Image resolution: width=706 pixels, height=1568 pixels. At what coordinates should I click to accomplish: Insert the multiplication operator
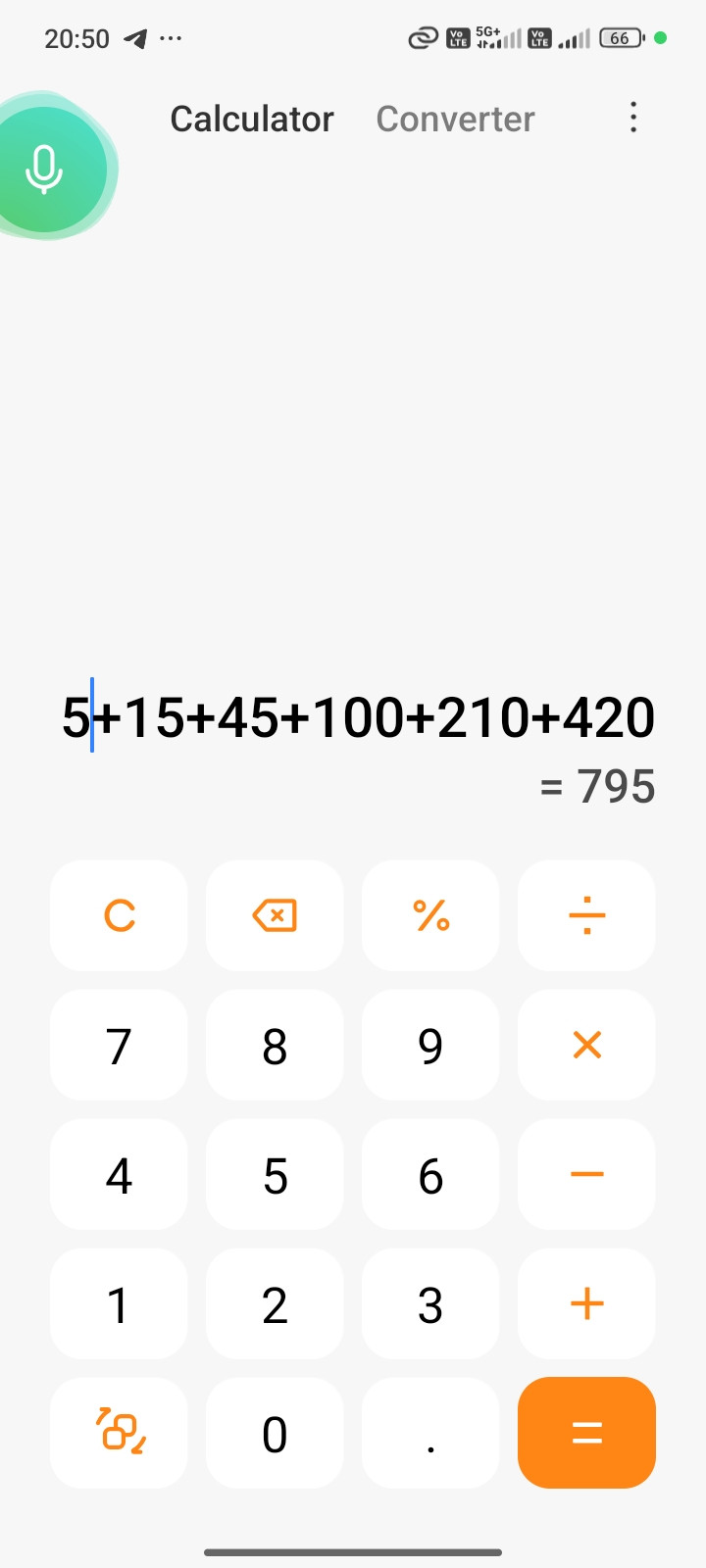[586, 1045]
